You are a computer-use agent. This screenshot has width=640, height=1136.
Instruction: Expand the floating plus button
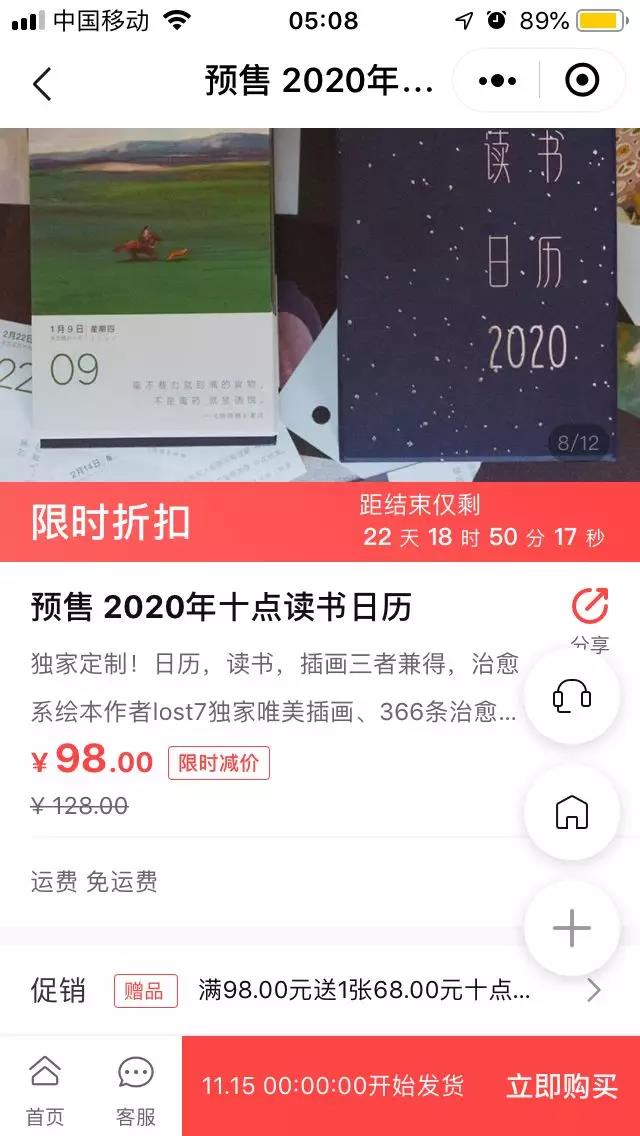tap(572, 929)
